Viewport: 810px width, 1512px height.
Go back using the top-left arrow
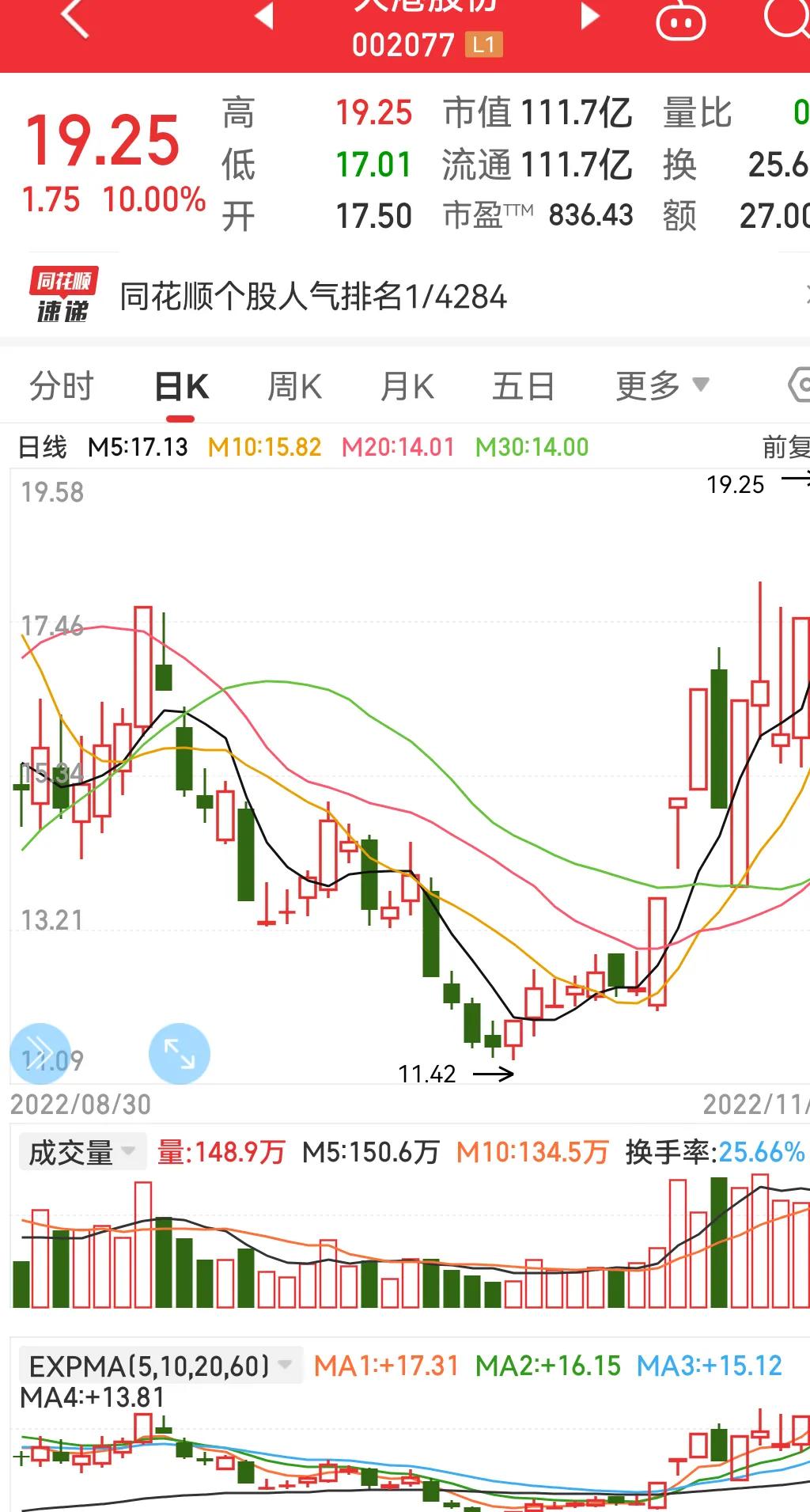75,17
